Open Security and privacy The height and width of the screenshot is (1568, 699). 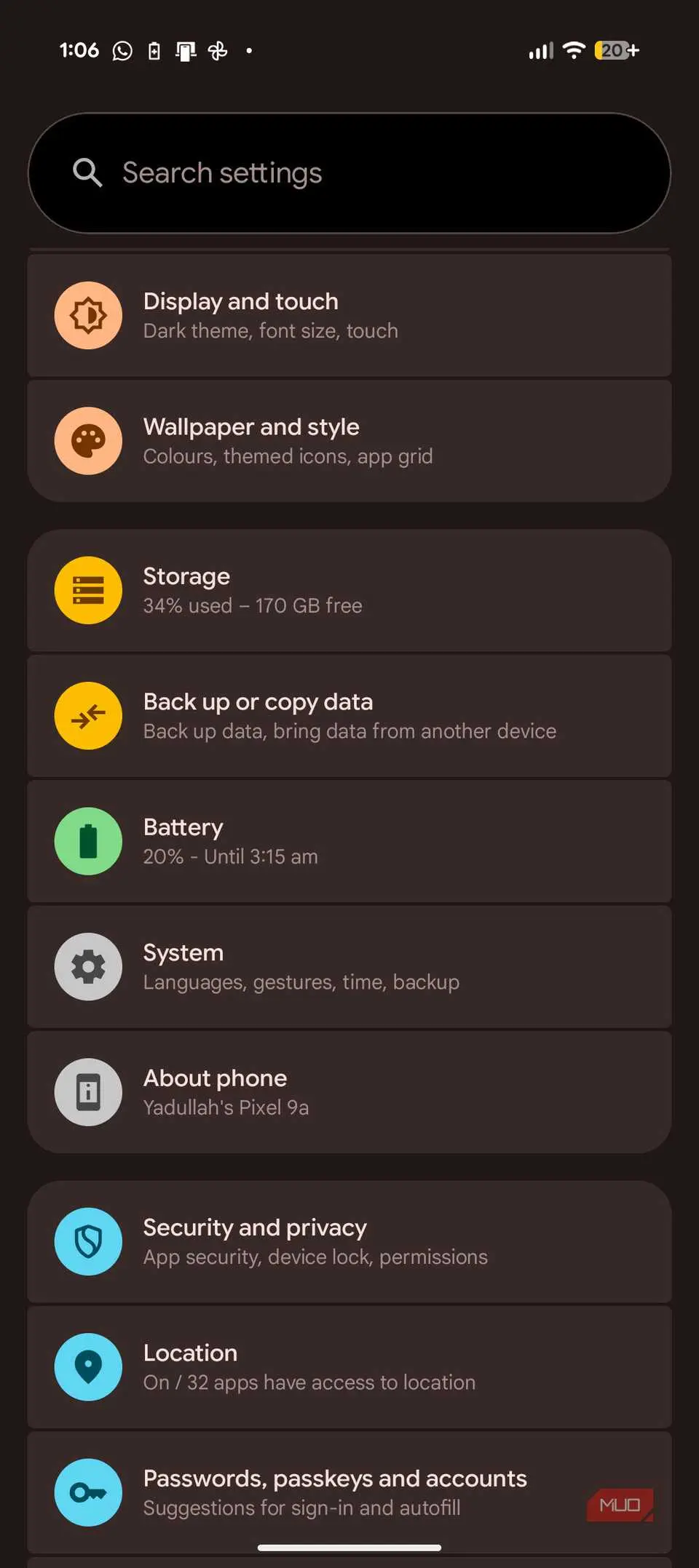pos(349,1241)
